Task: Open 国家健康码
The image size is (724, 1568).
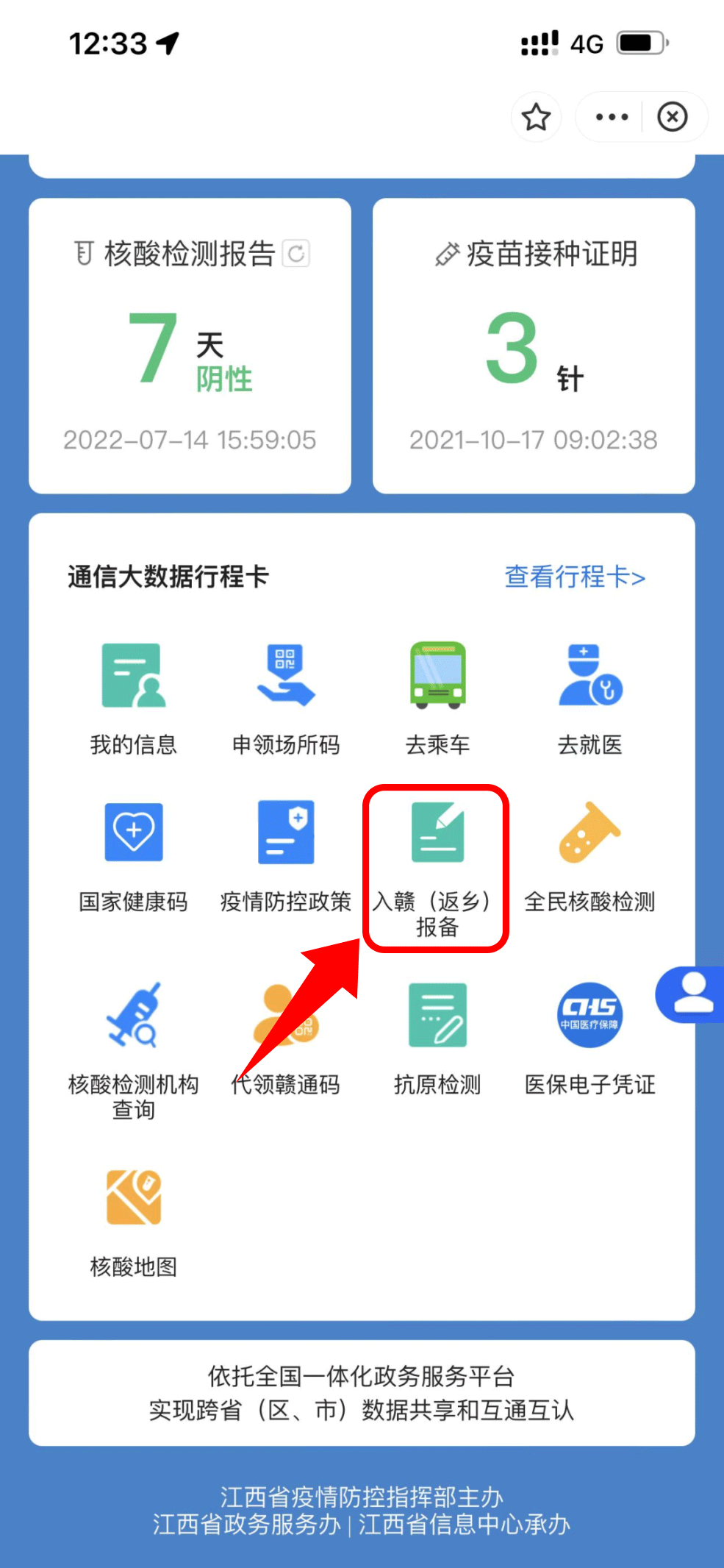Action: tap(133, 855)
